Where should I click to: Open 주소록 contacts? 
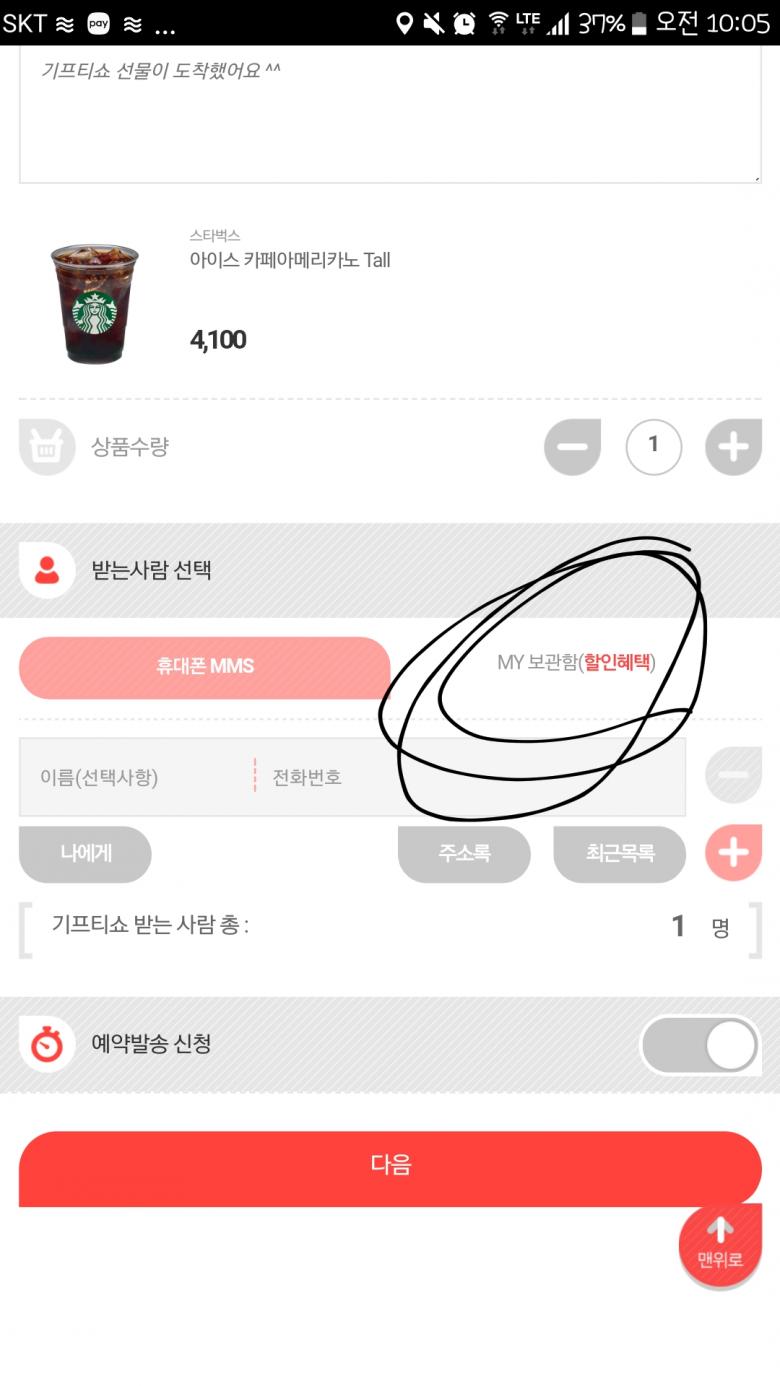pos(464,854)
